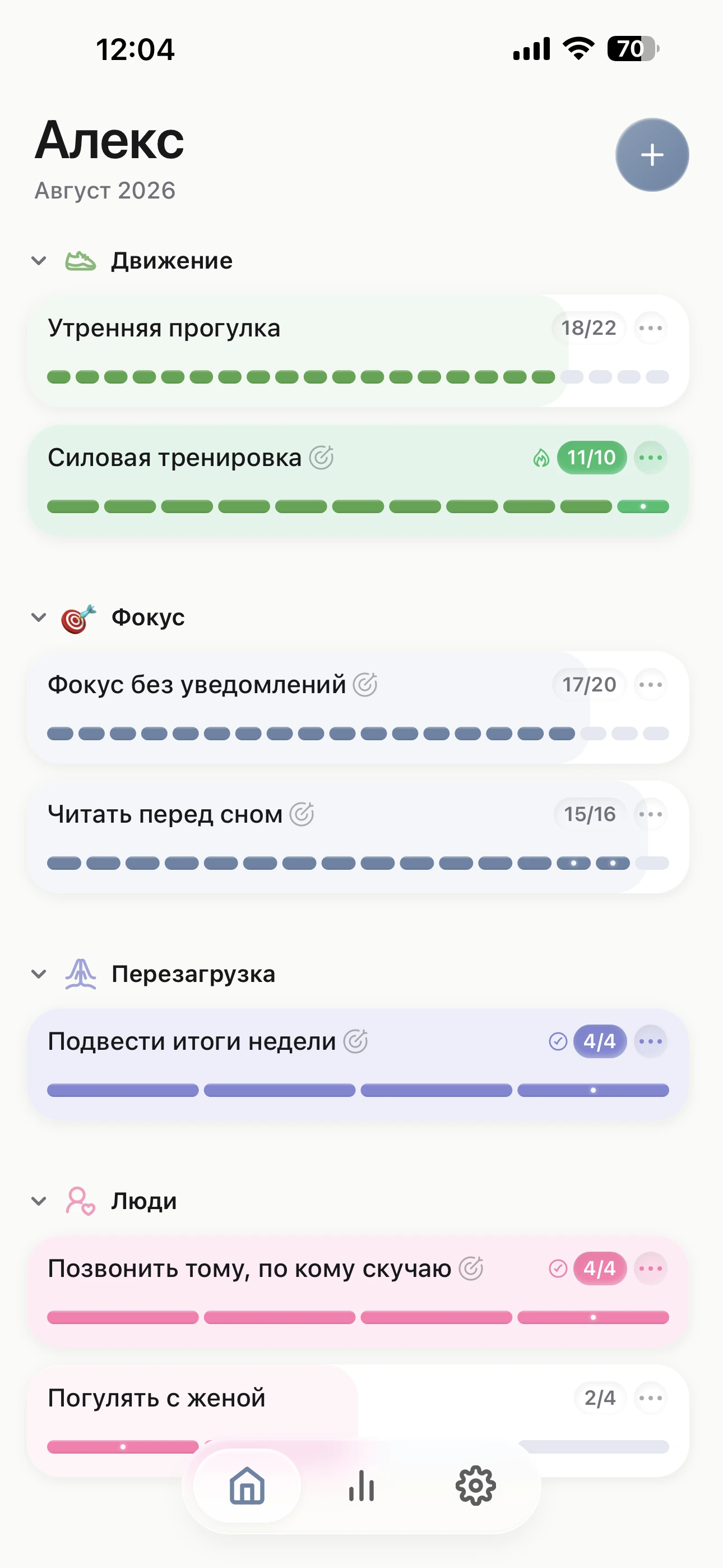Collapse the Перезагрузка section
The height and width of the screenshot is (1568, 723).
tap(39, 974)
